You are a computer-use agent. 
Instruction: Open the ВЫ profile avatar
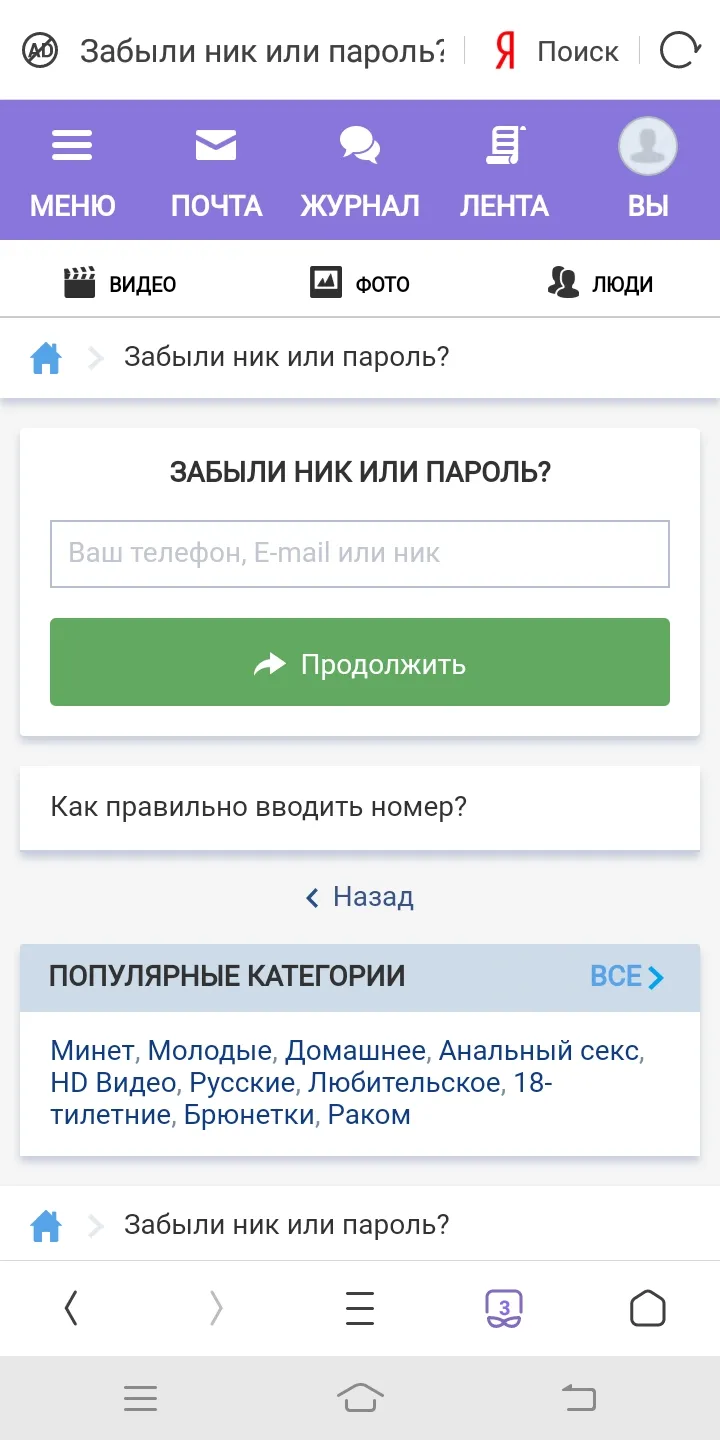(x=648, y=170)
